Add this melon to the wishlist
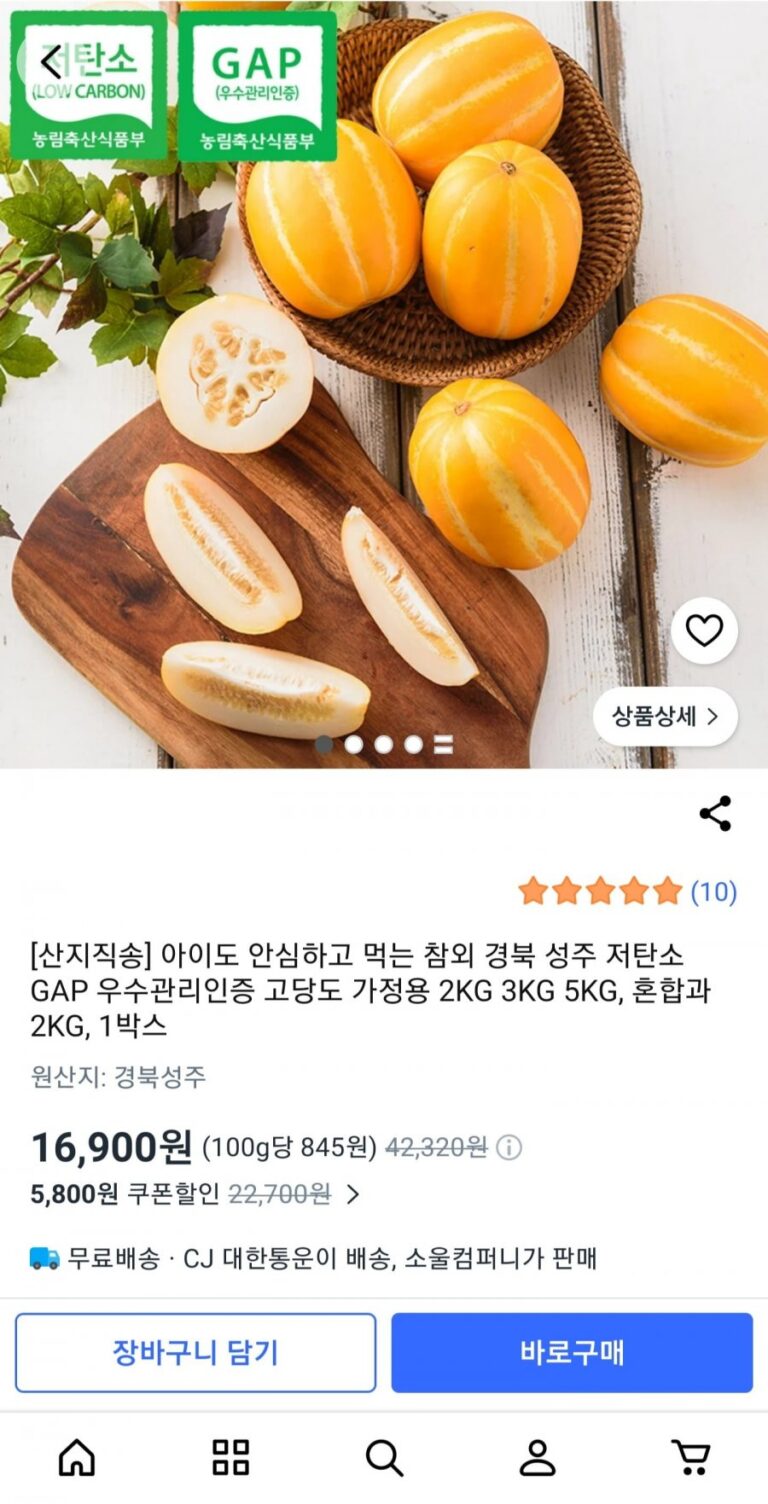The height and width of the screenshot is (1504, 768). (x=704, y=630)
